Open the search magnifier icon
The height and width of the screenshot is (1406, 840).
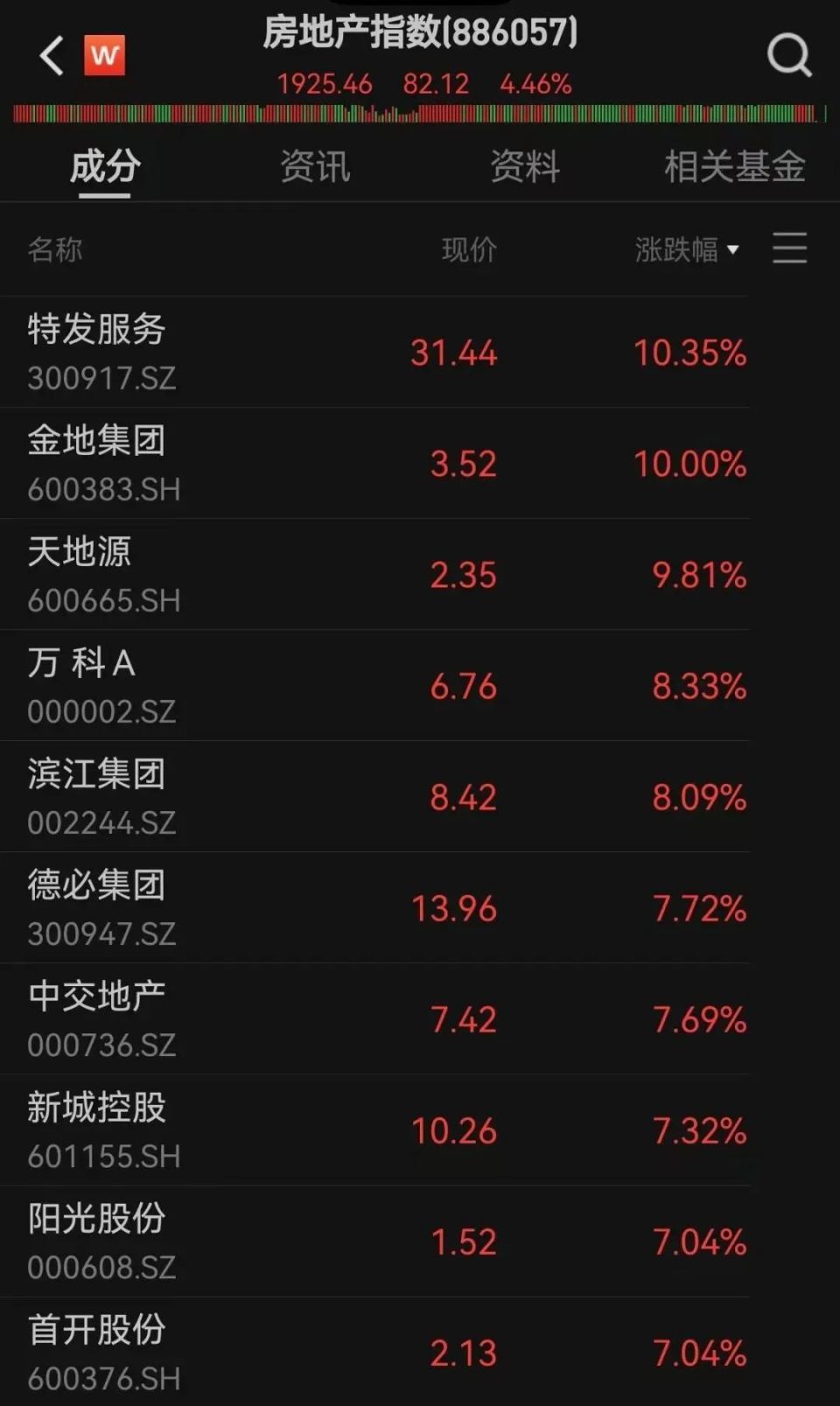(x=788, y=55)
